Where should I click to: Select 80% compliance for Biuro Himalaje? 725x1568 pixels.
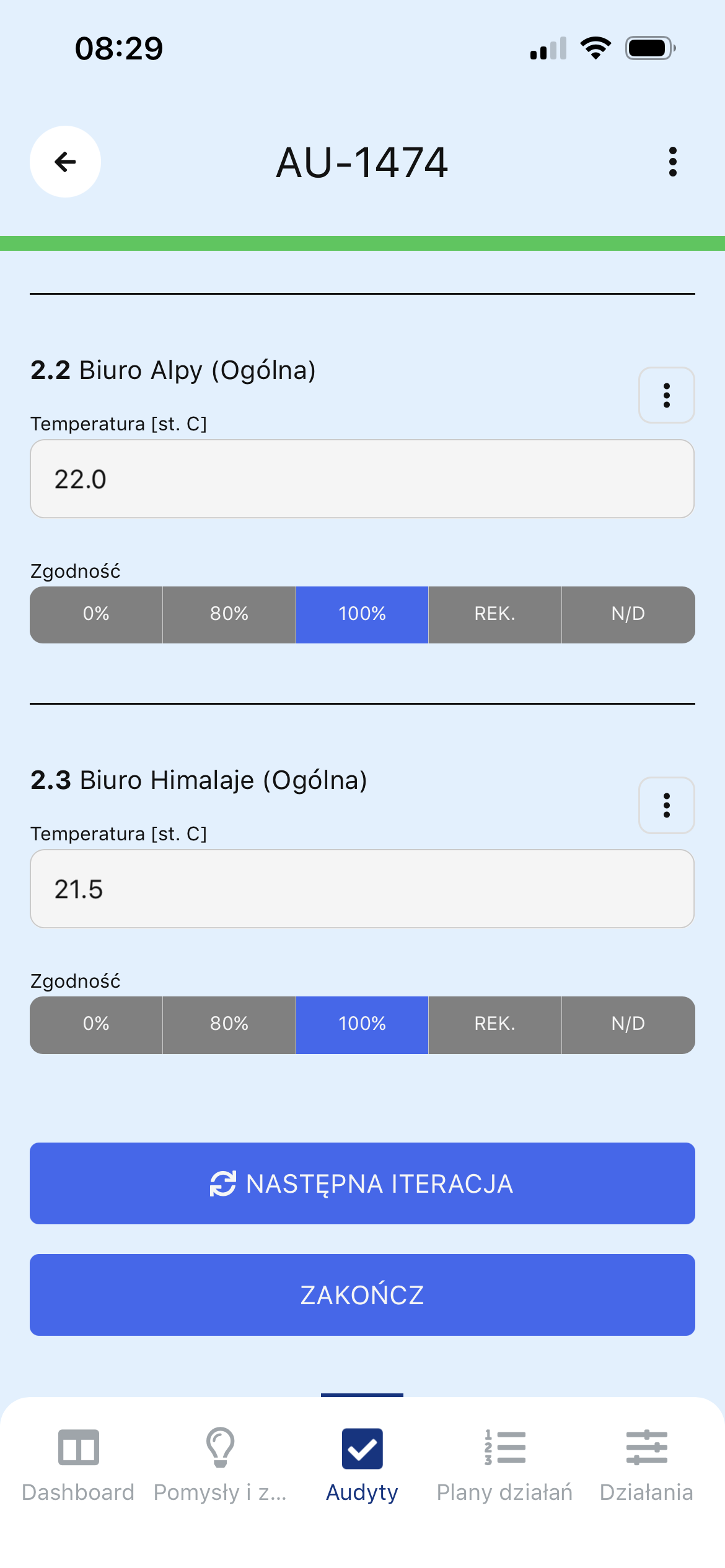click(x=229, y=1024)
